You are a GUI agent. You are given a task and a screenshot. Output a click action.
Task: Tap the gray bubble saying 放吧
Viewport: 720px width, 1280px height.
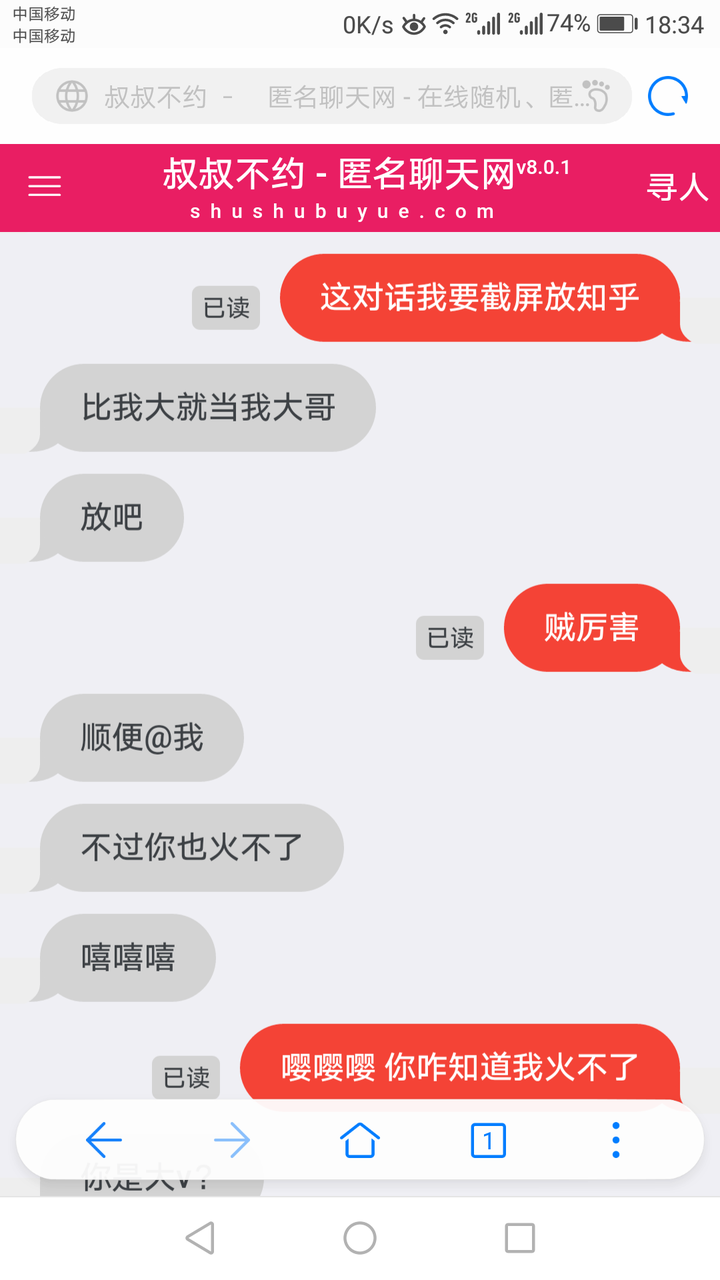point(108,518)
